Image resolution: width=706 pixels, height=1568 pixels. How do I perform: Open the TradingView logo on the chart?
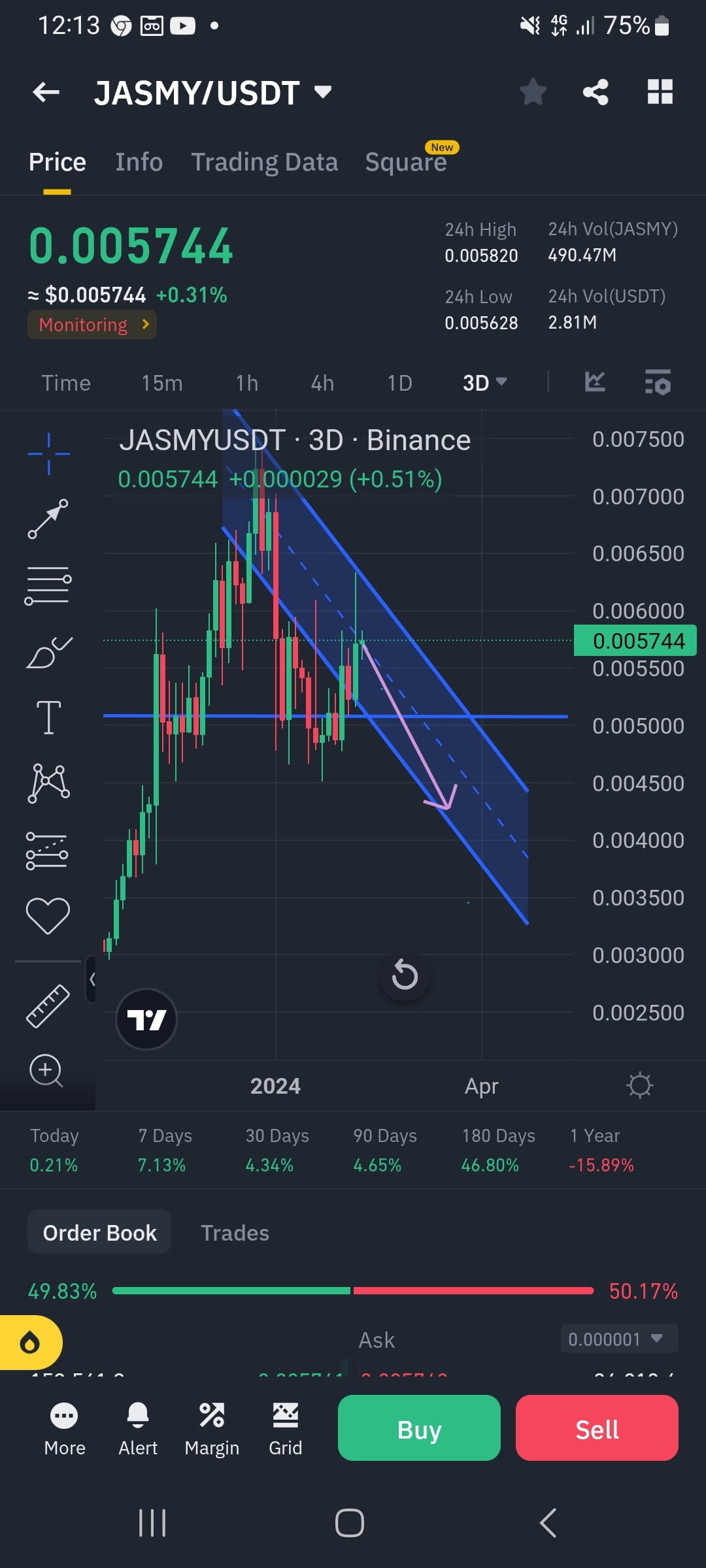(146, 1019)
